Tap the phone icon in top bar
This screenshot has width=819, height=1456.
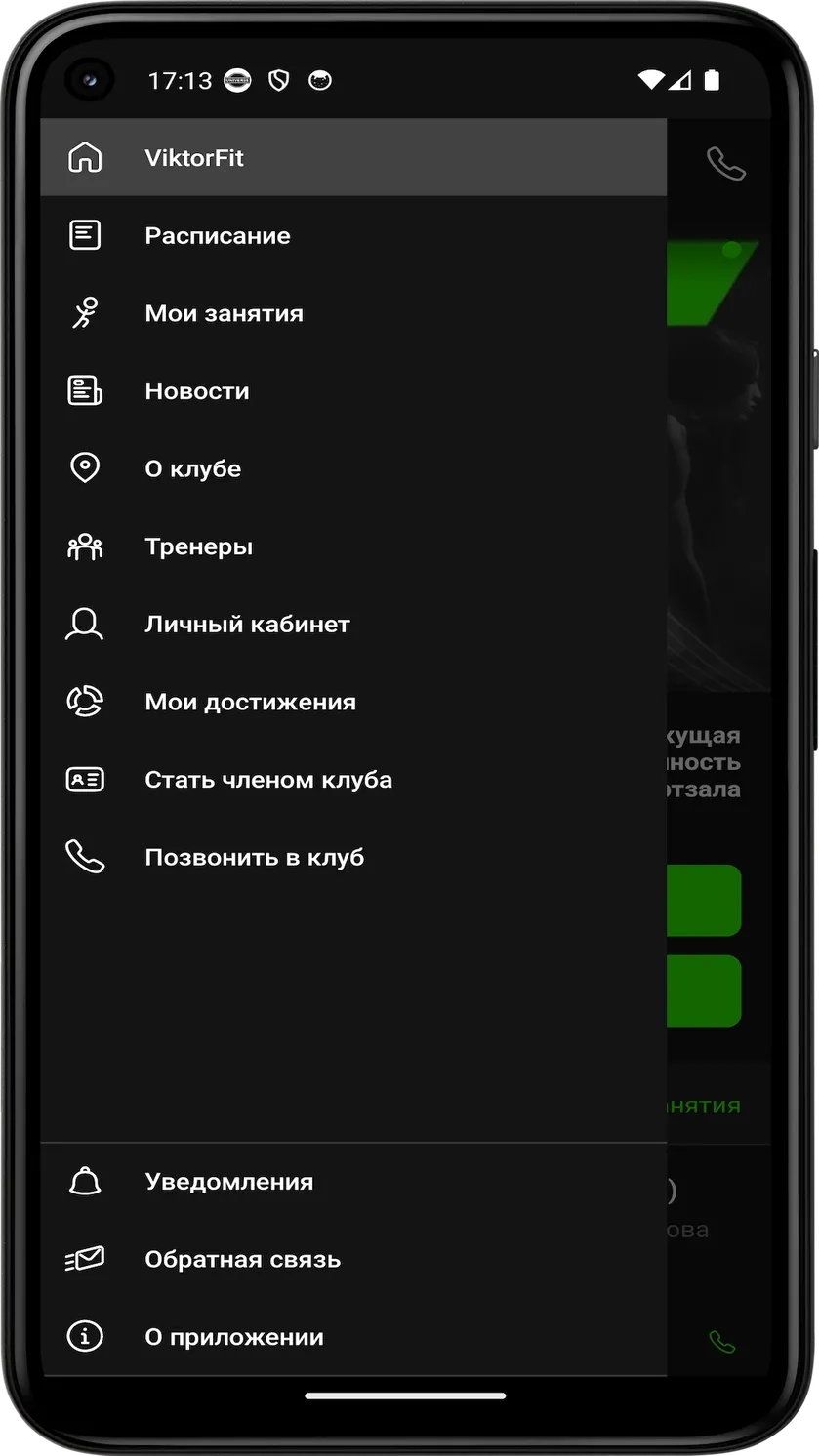725,164
